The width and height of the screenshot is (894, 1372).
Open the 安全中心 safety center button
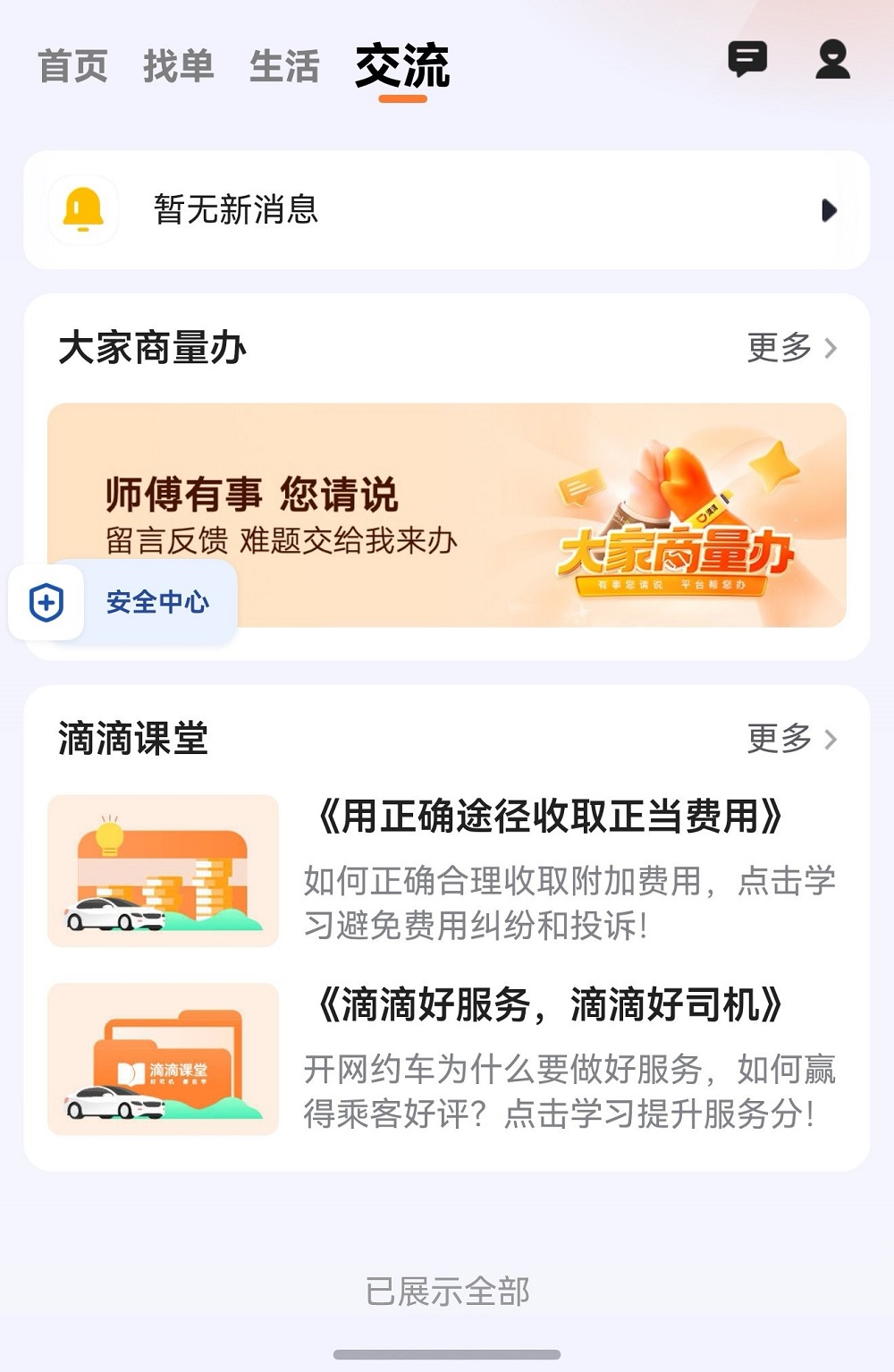(157, 603)
